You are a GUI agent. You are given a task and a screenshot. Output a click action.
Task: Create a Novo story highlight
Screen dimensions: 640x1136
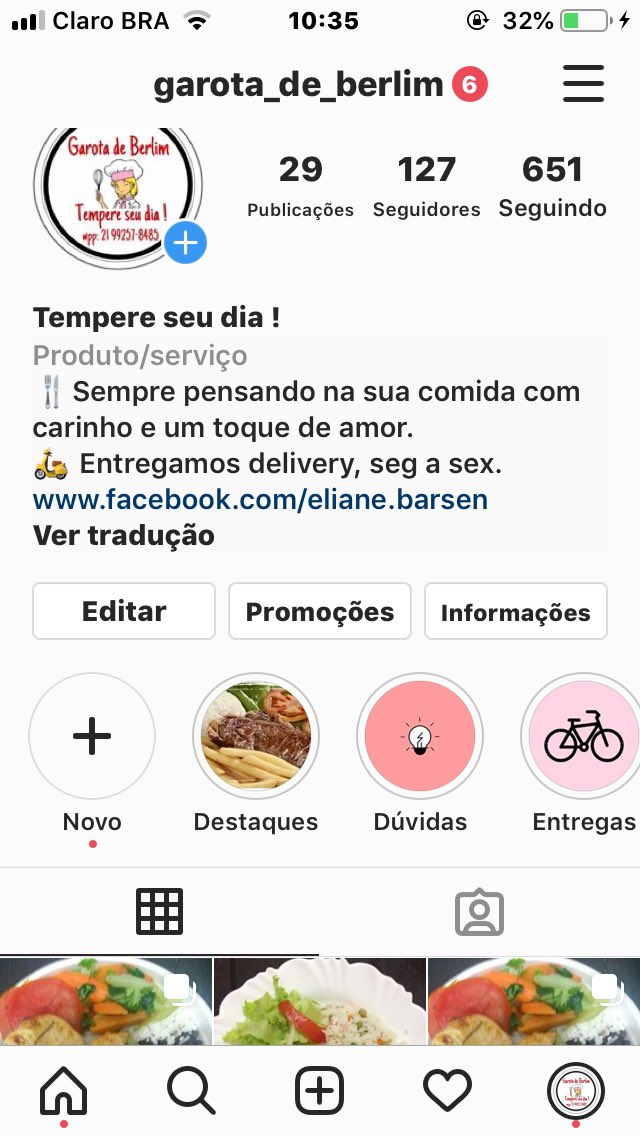point(92,737)
